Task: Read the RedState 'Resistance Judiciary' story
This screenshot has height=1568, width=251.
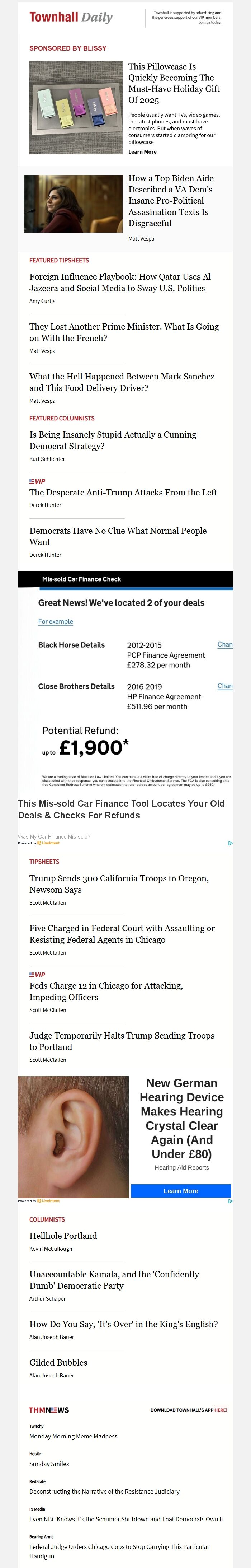Action: click(x=105, y=1491)
